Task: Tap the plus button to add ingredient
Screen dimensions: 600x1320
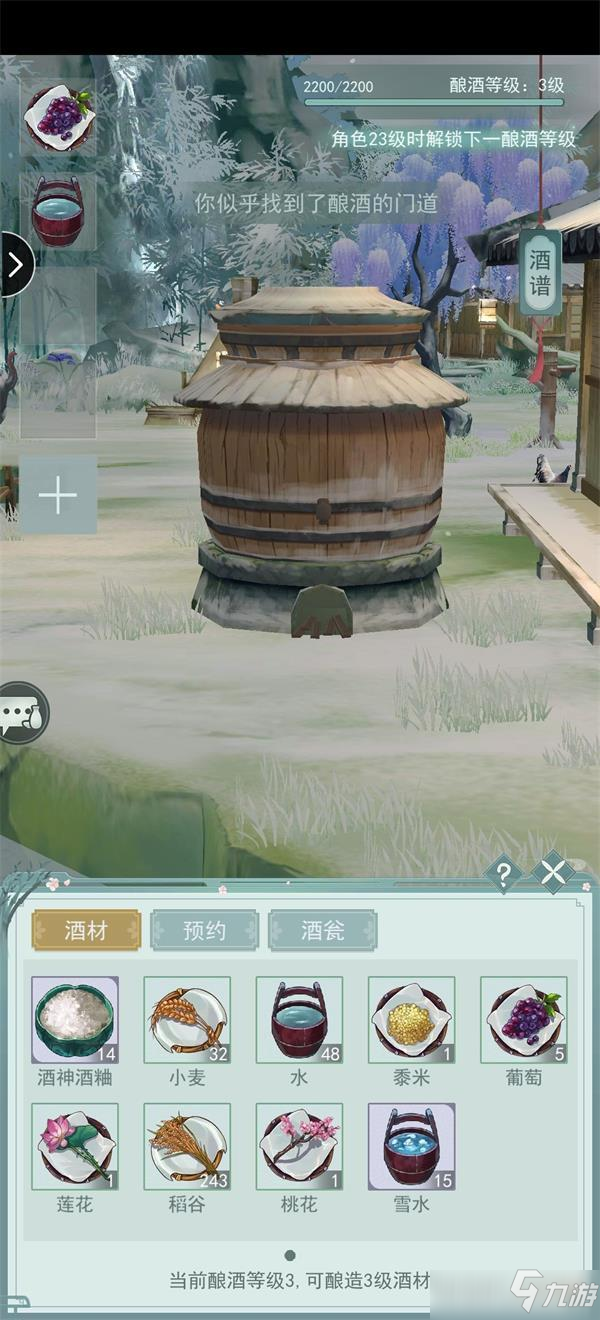Action: [x=58, y=495]
